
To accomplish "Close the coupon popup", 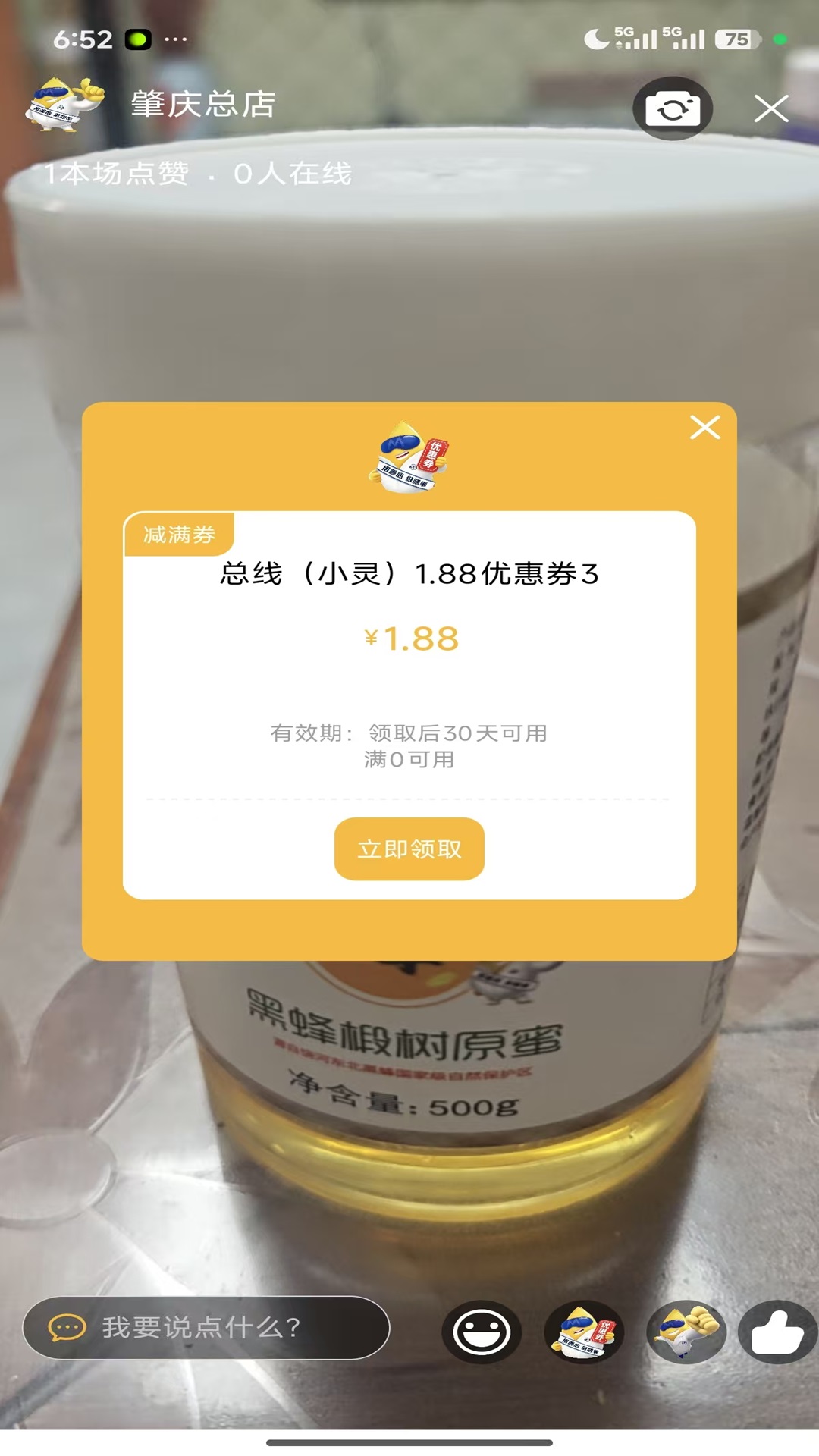I will click(x=706, y=427).
